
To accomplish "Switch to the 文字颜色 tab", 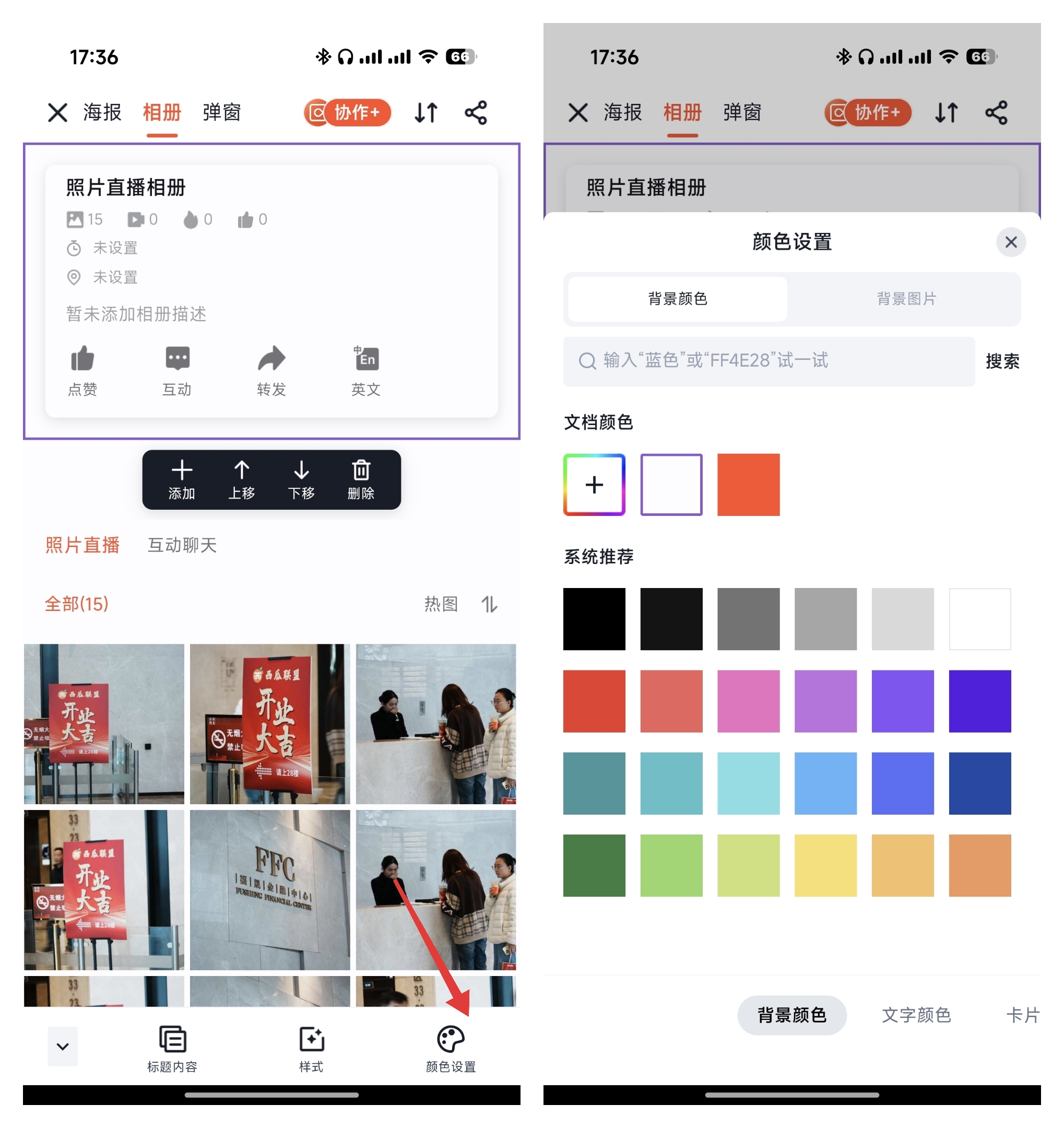I will tap(915, 1015).
